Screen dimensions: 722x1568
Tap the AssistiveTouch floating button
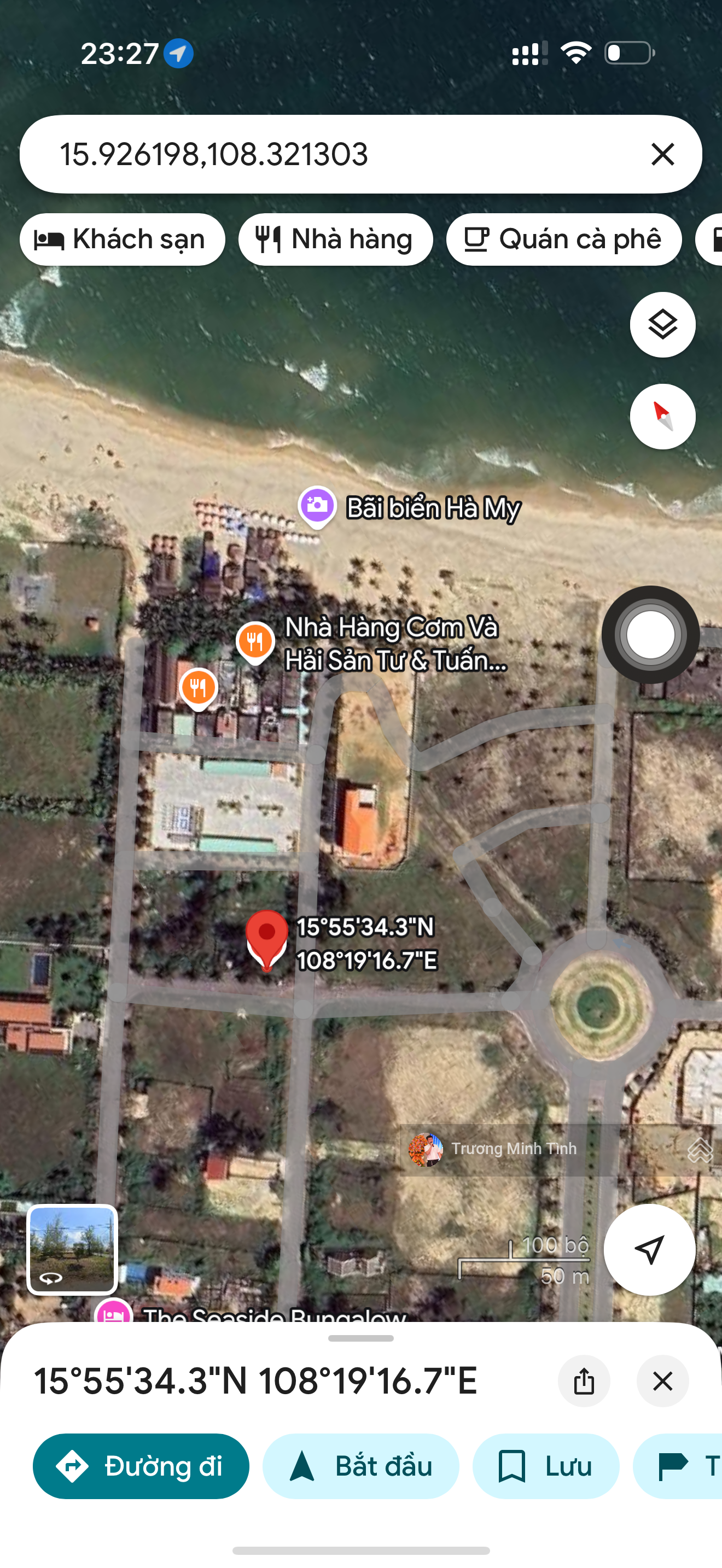coord(650,635)
